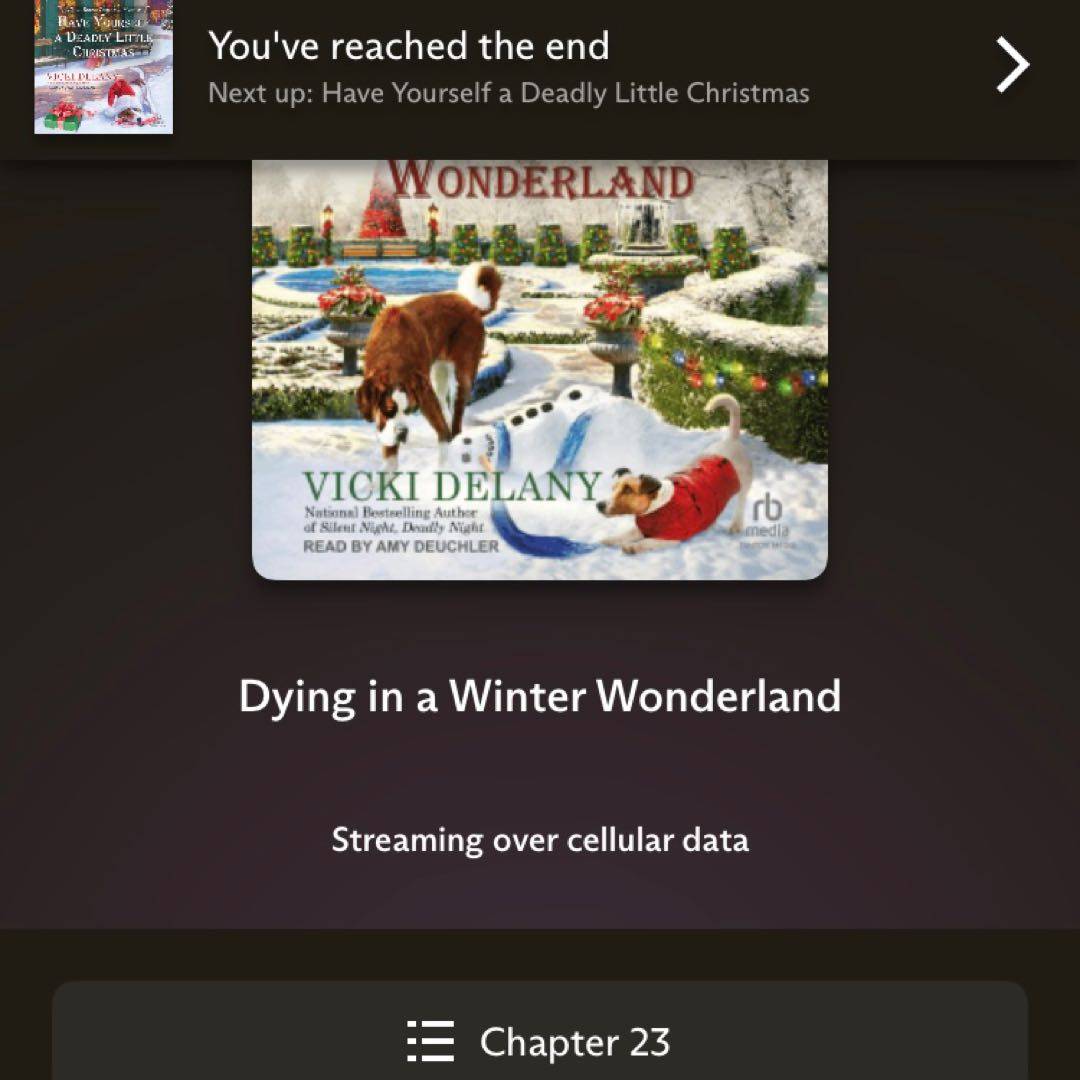Open the Chapter 23 chapter list

click(x=540, y=1040)
